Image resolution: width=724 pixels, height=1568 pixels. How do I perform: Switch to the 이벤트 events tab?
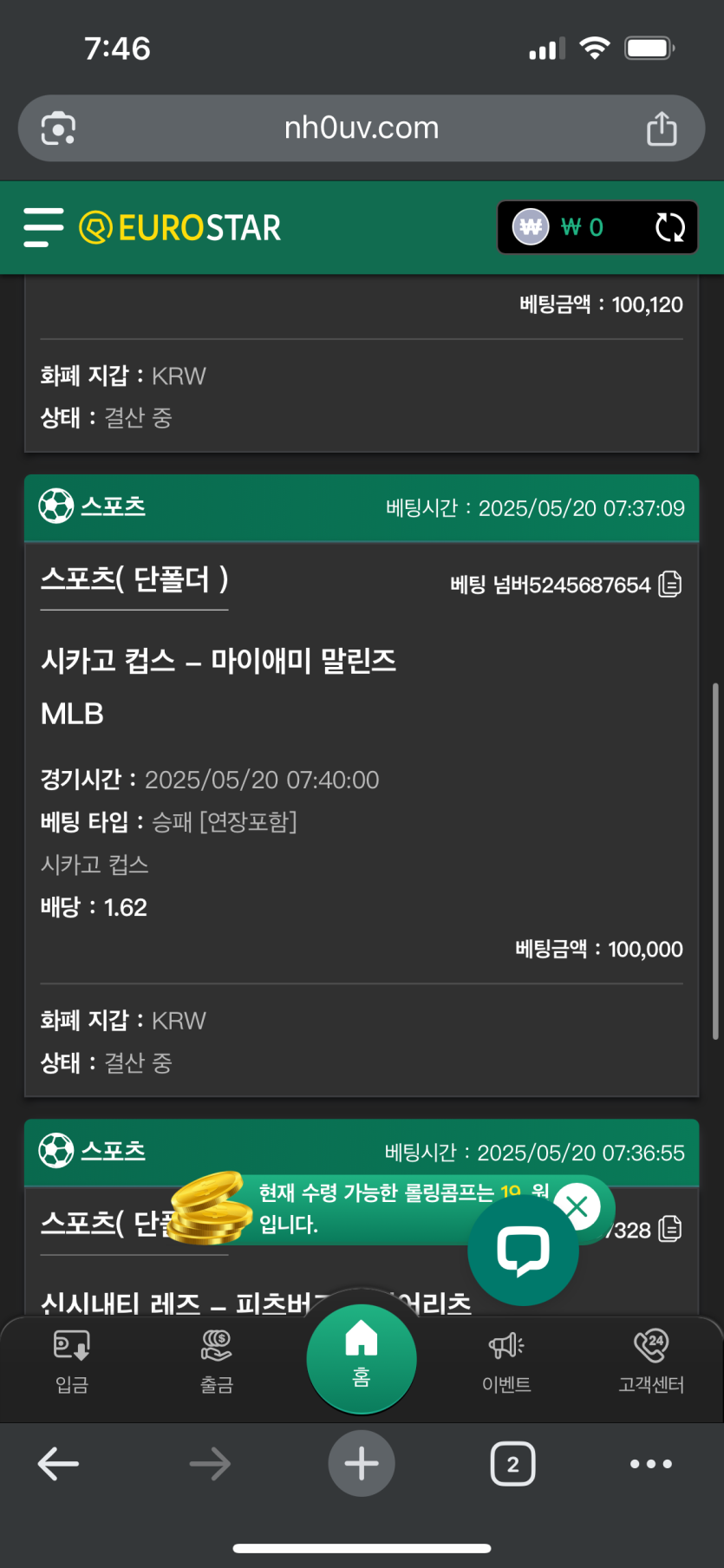tap(506, 1360)
